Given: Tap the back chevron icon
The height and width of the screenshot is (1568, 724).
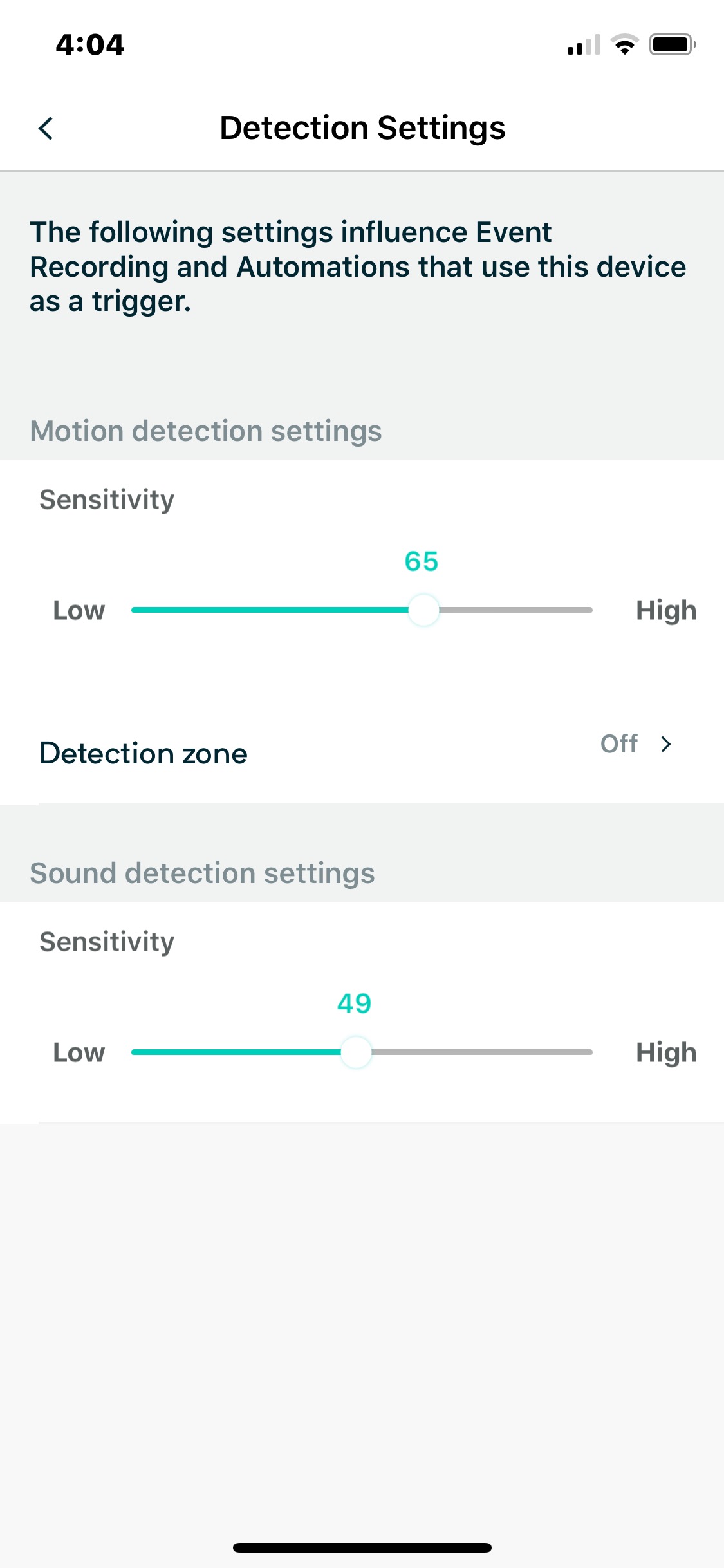Looking at the screenshot, I should click(46, 129).
